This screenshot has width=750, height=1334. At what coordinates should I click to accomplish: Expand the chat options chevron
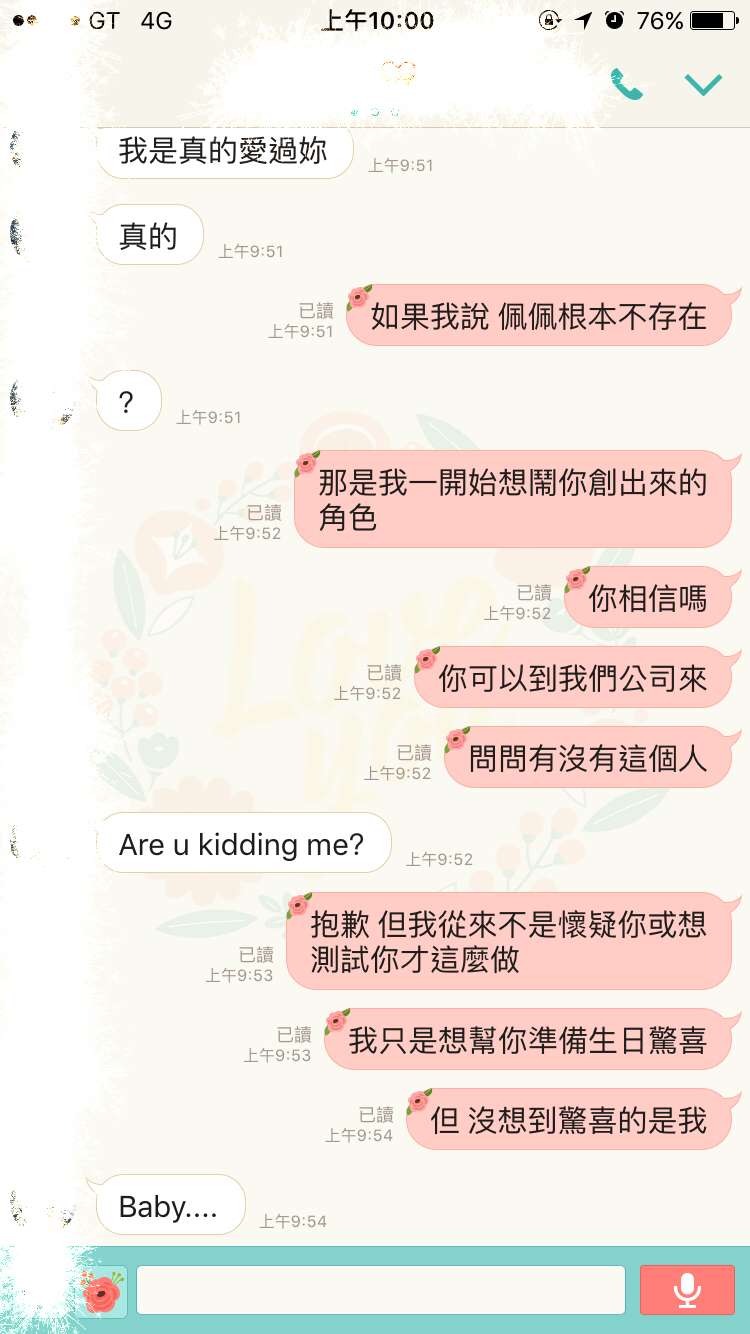click(x=703, y=86)
